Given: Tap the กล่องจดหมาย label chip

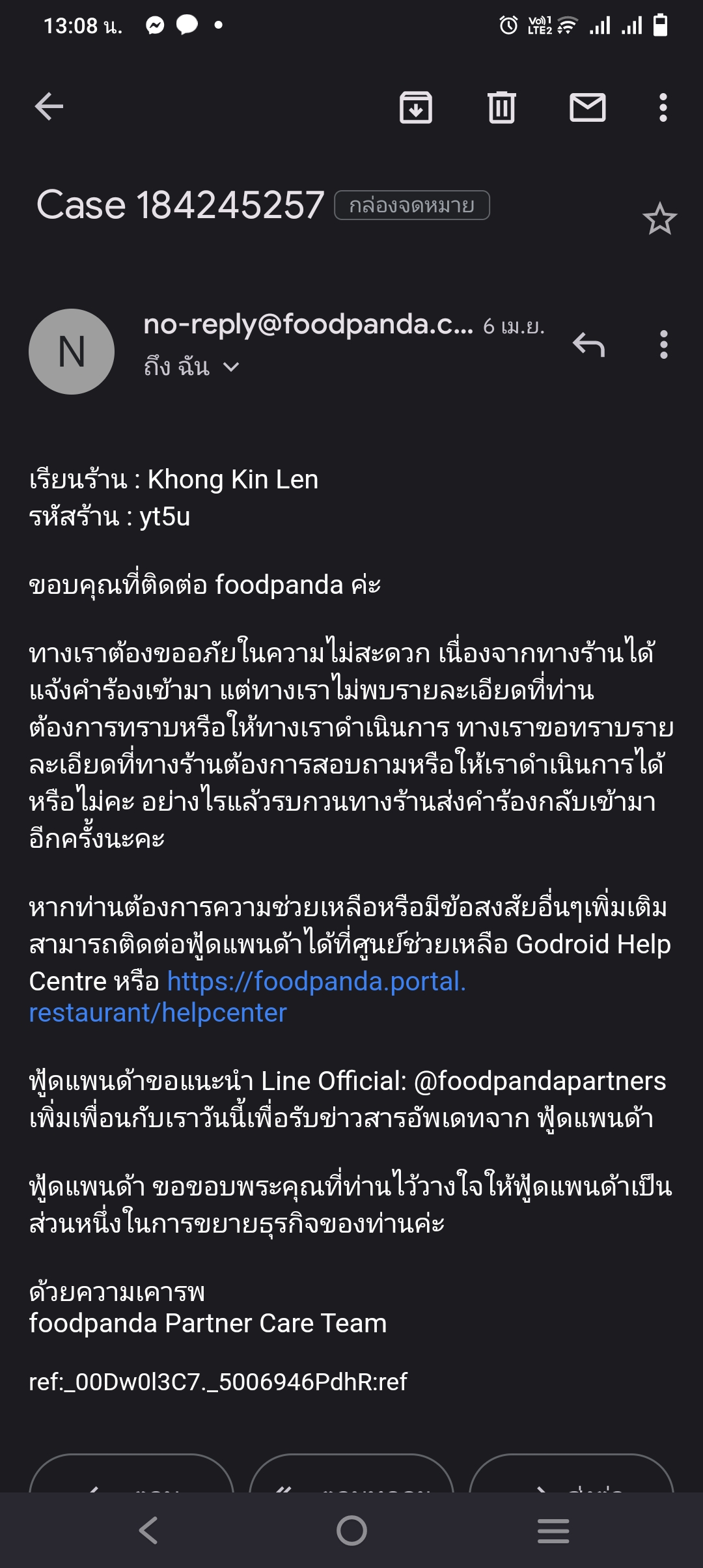Looking at the screenshot, I should tap(412, 206).
